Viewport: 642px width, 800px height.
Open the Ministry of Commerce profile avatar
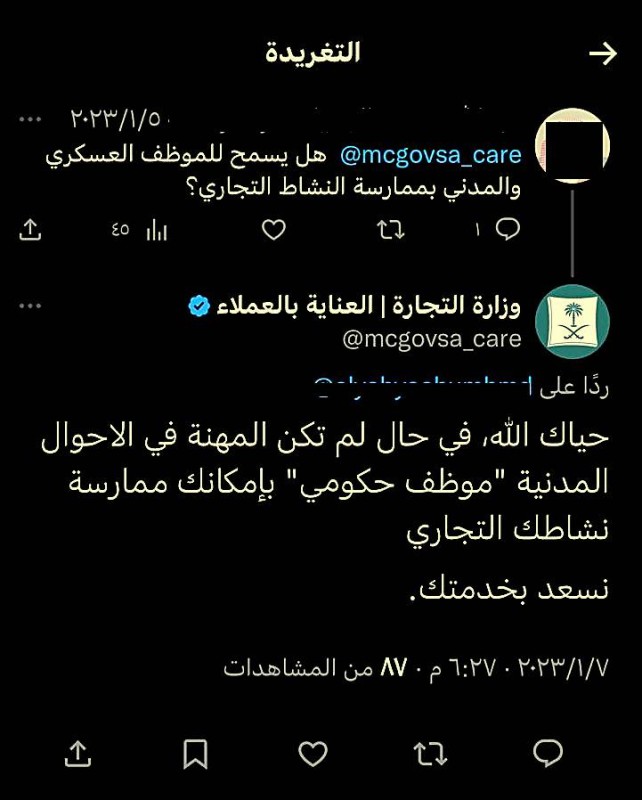573,320
